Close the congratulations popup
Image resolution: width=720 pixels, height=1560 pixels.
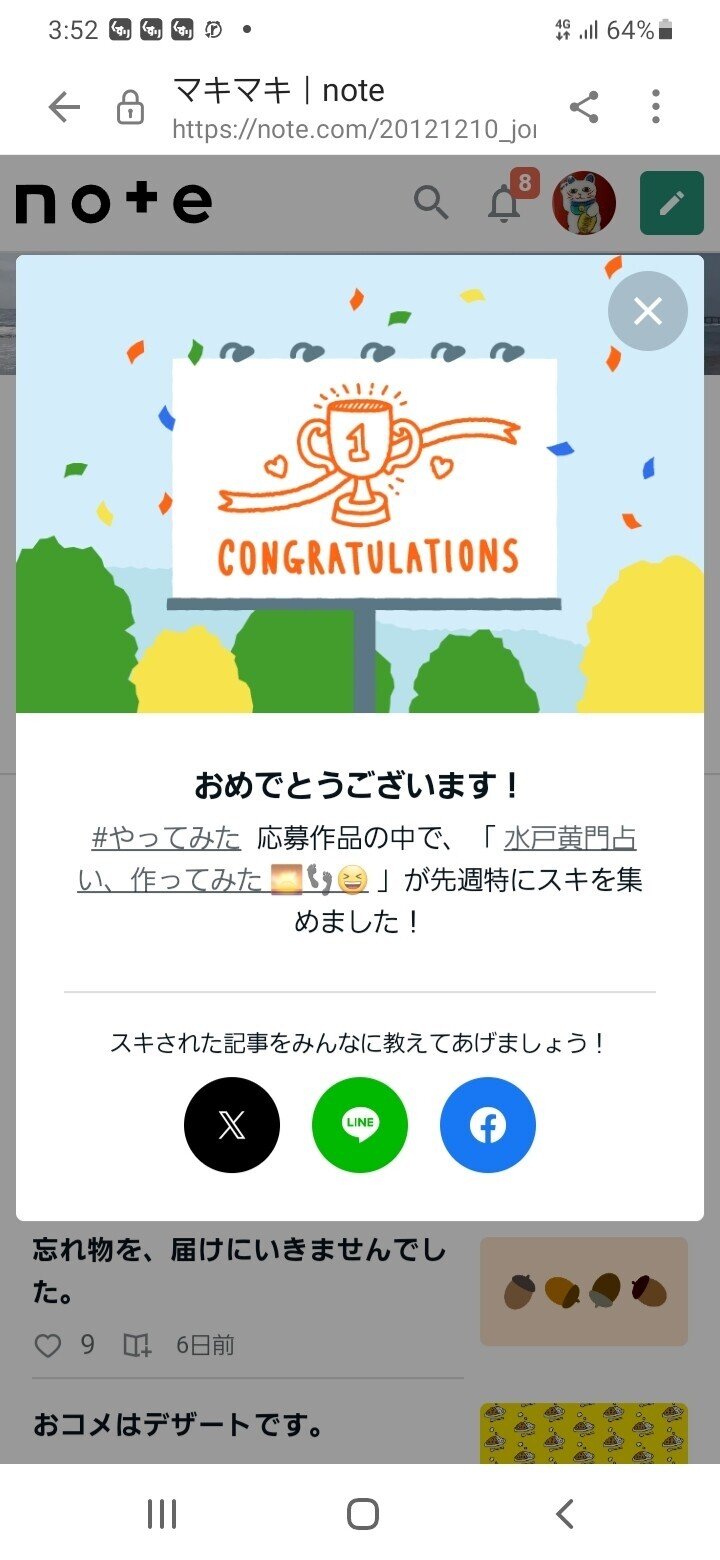pyautogui.click(x=647, y=311)
